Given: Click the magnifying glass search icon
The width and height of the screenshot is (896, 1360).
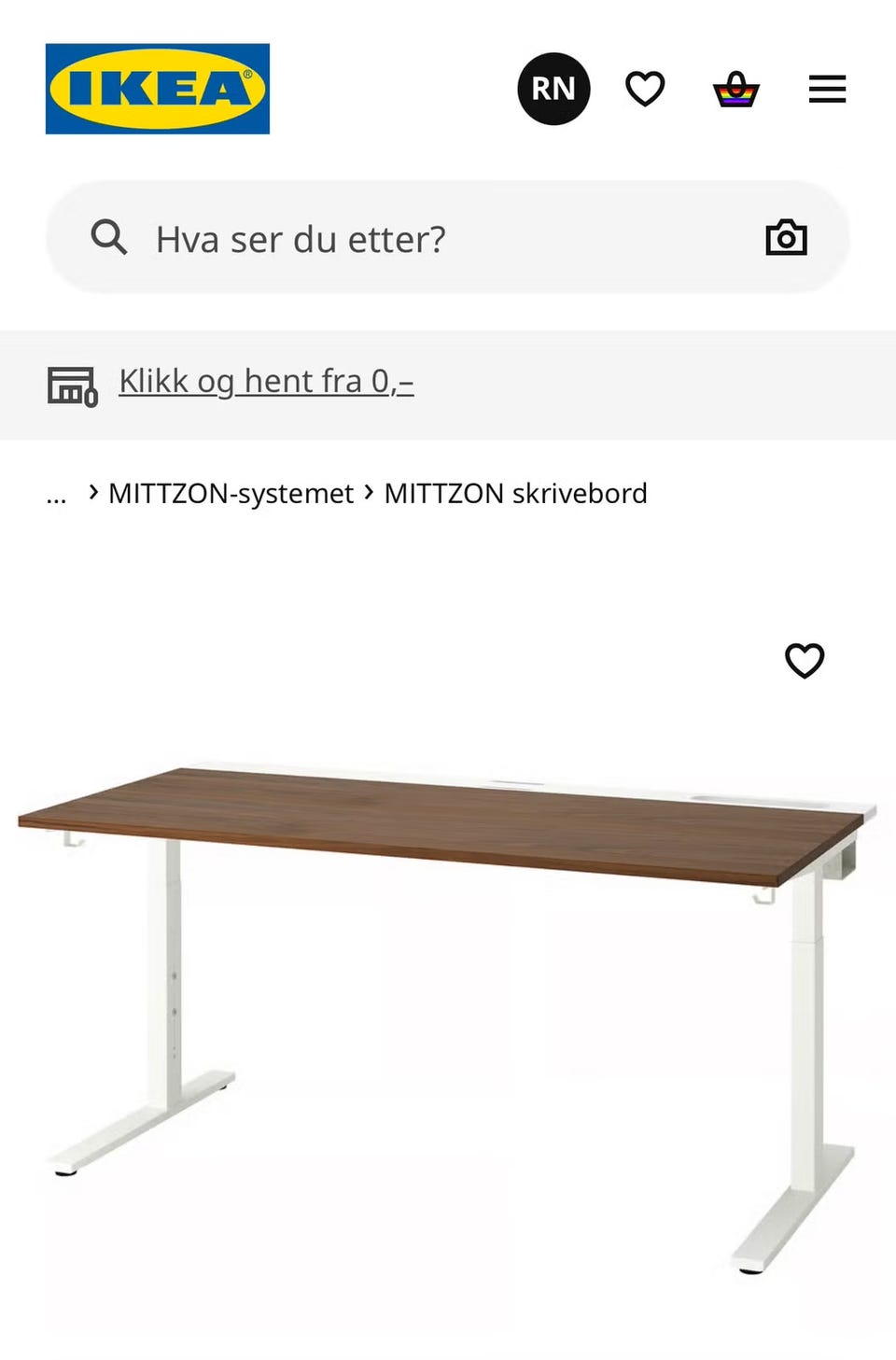Looking at the screenshot, I should (x=109, y=237).
